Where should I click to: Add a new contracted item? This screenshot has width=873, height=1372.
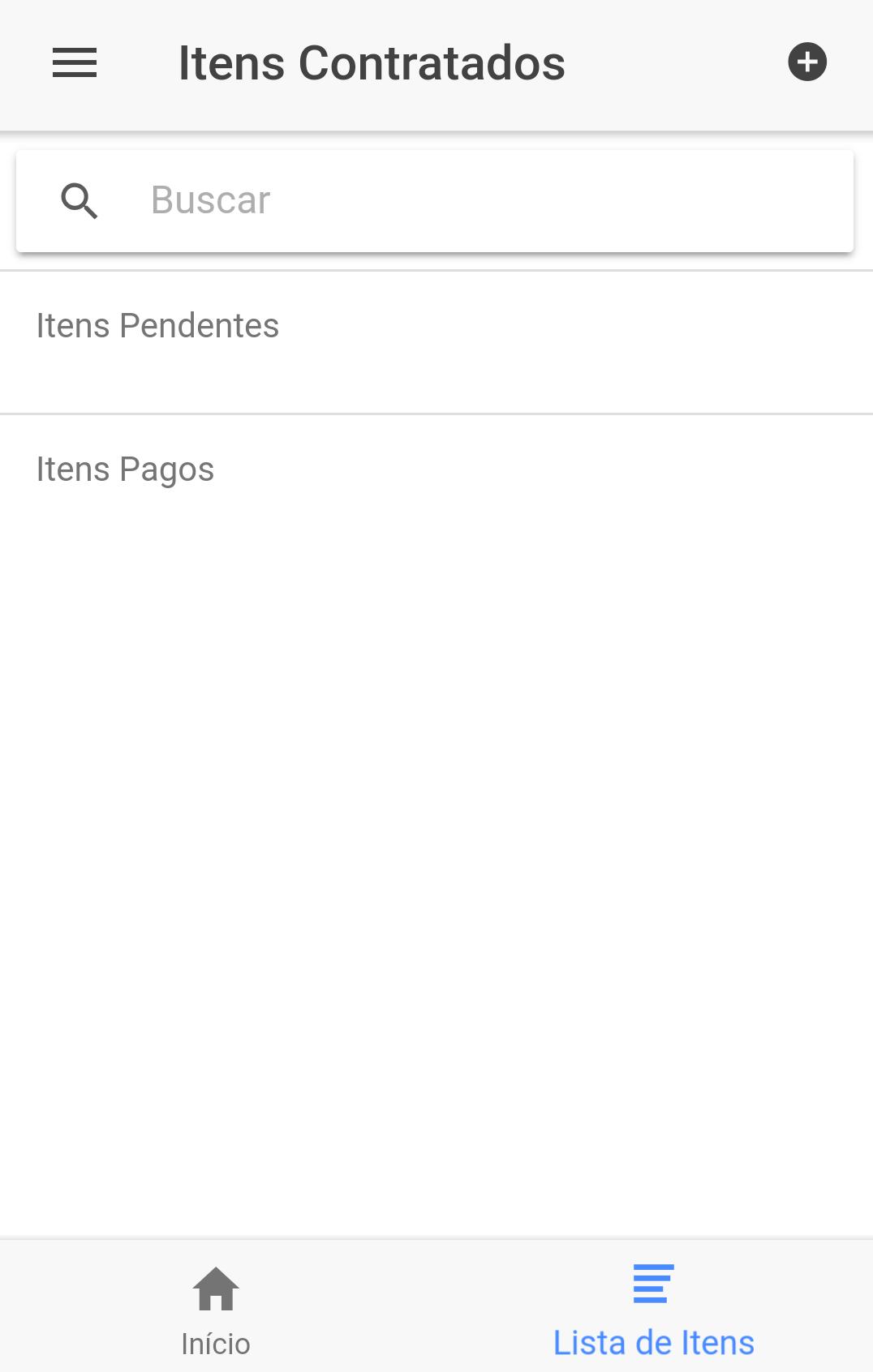pyautogui.click(x=807, y=62)
